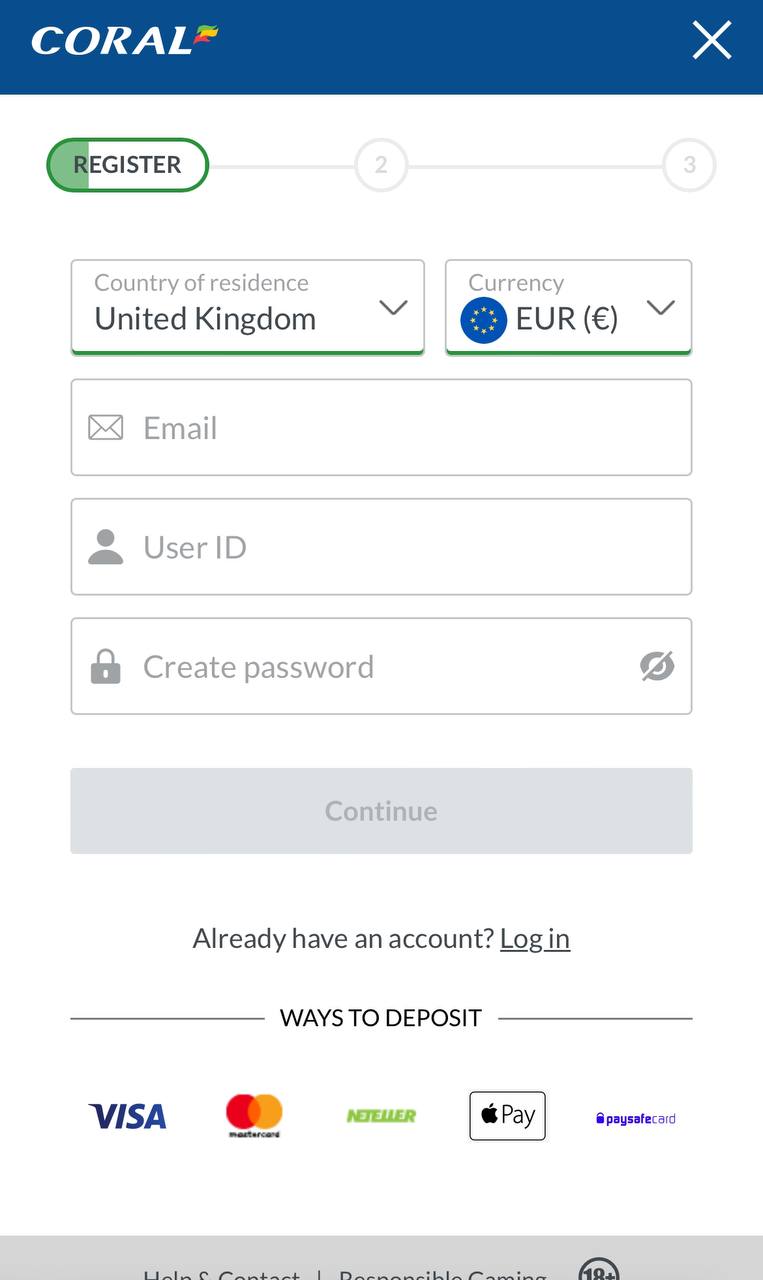This screenshot has width=763, height=1280.
Task: Focus the Email field
Action: tap(381, 428)
